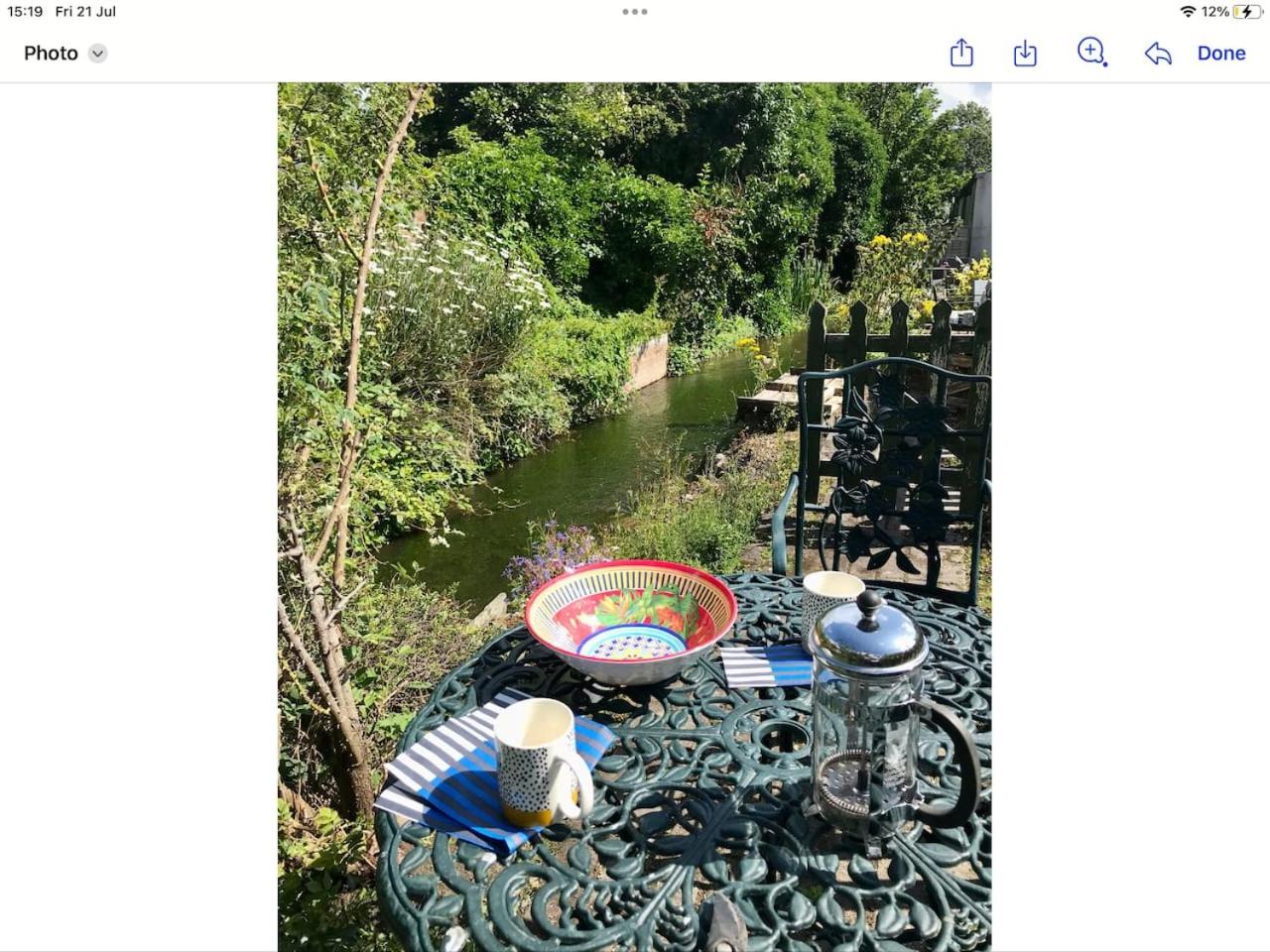Open the multitasking three-dot menu

click(x=635, y=12)
